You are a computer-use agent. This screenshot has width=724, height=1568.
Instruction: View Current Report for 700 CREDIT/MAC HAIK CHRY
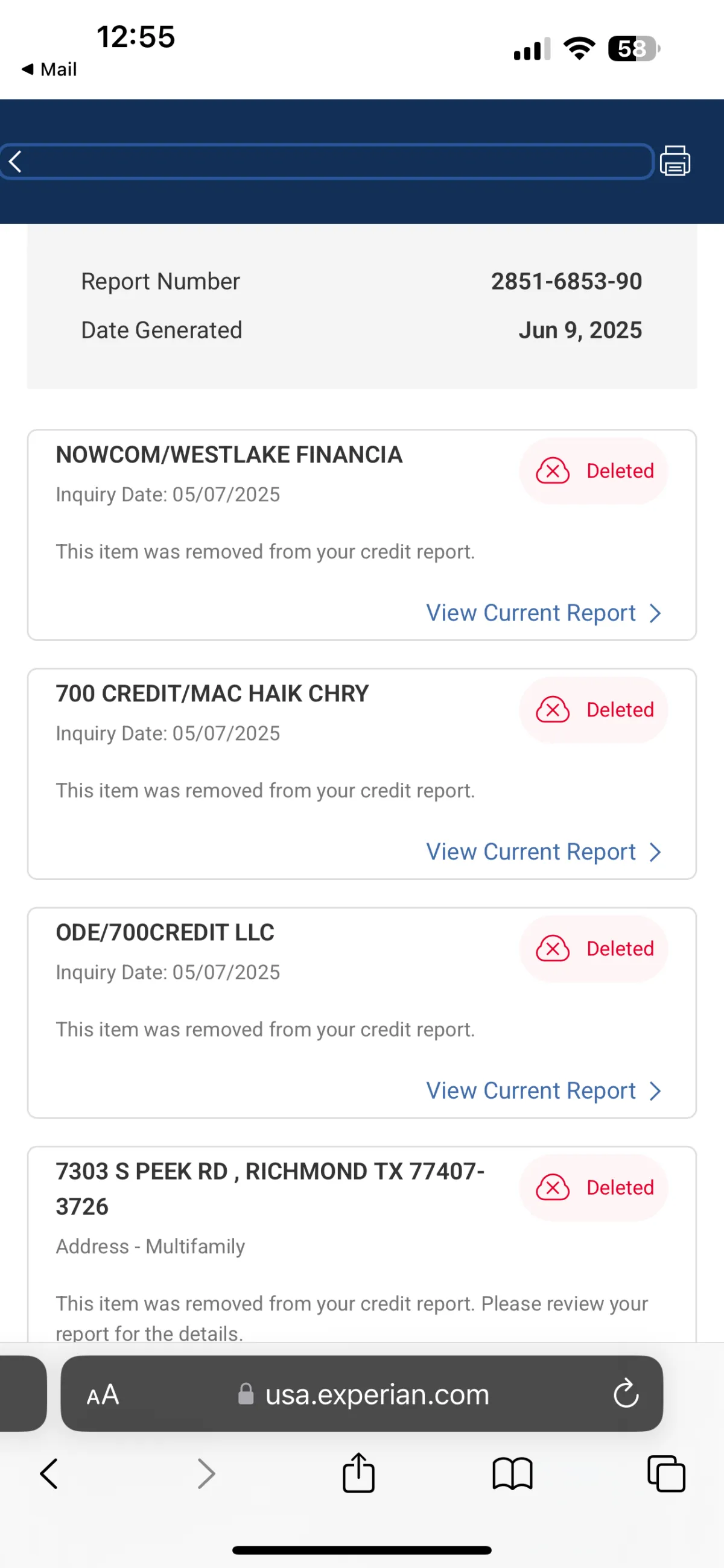[543, 852]
